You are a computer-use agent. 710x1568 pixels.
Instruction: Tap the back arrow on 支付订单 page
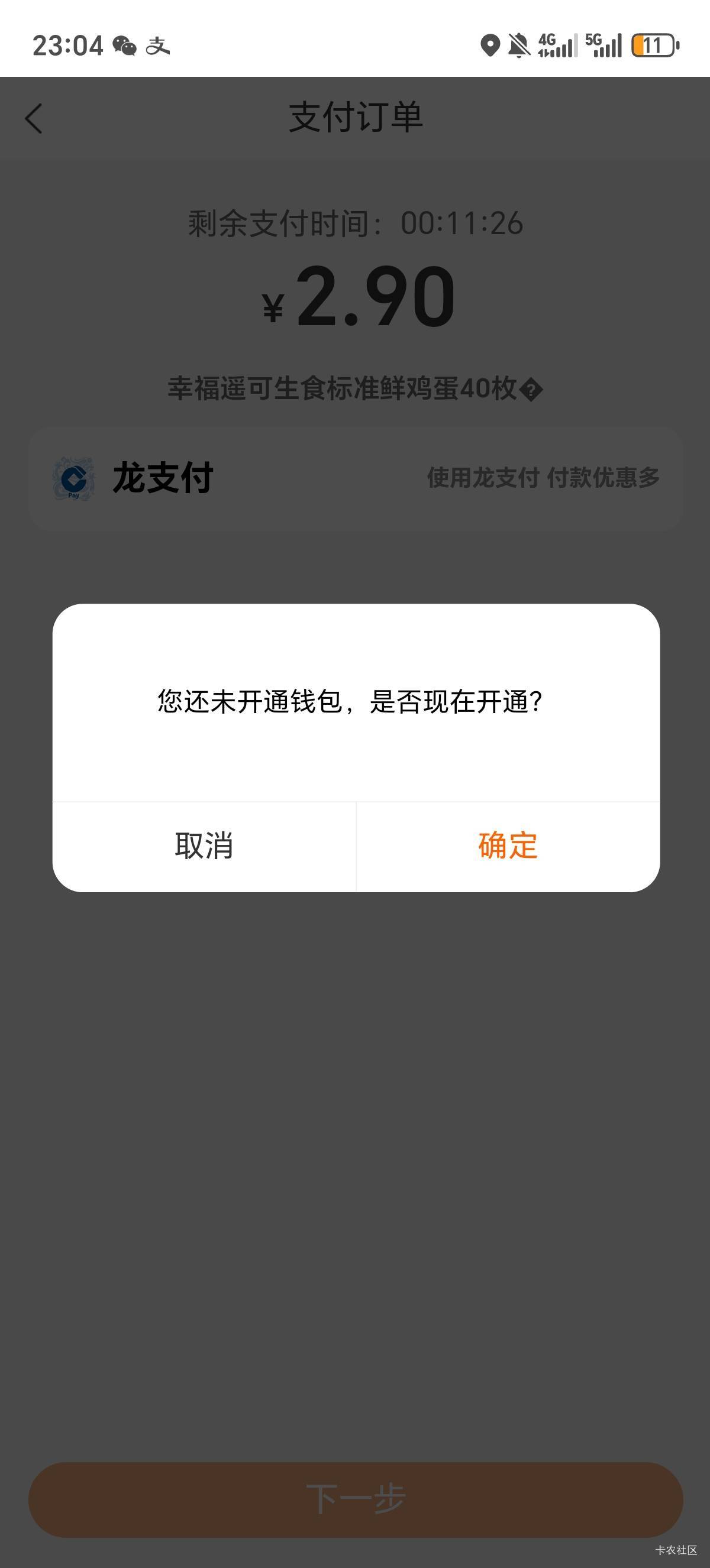(x=34, y=119)
